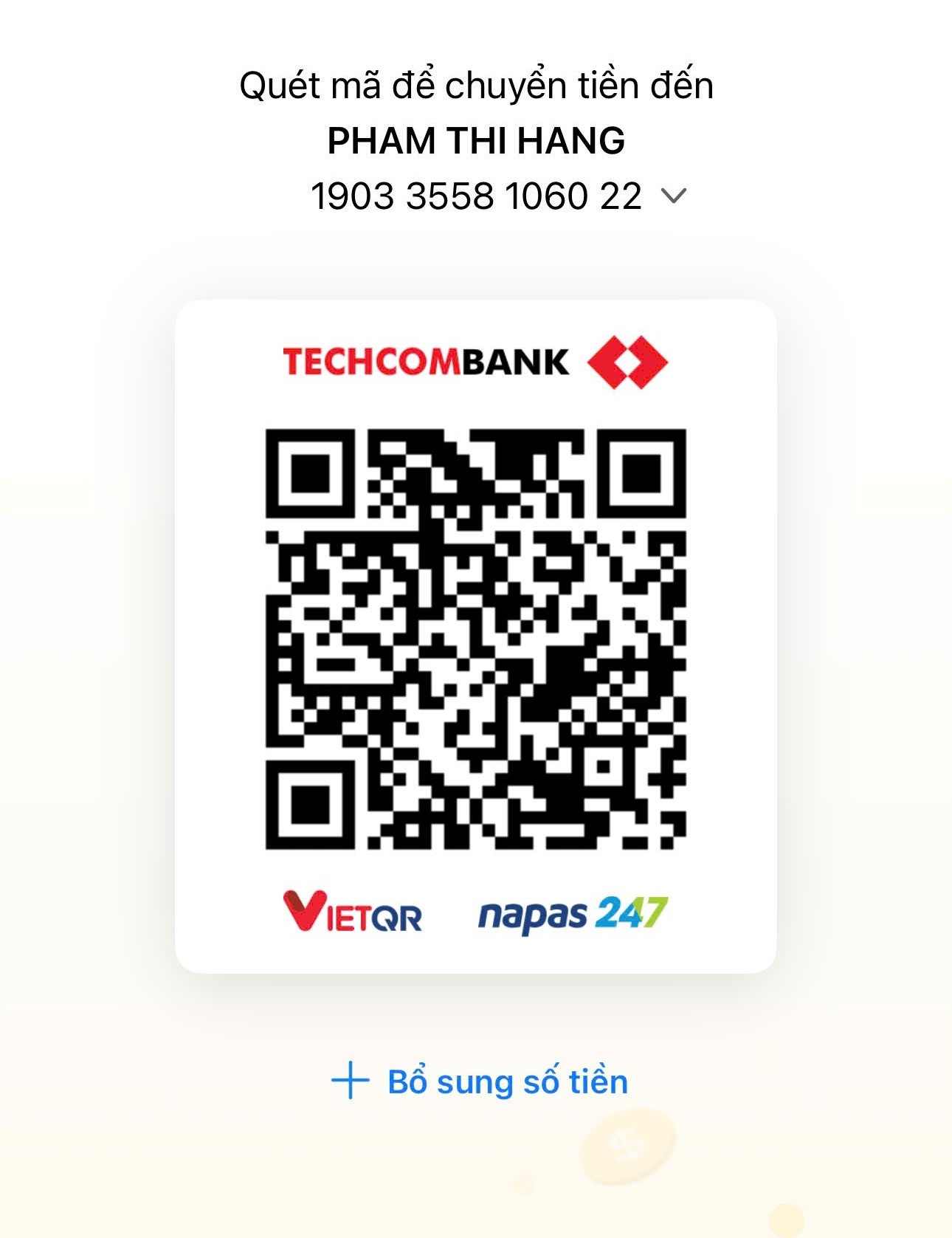Tap Bổ sung số tiền to add amount
This screenshot has width=952, height=1238.
click(x=480, y=1081)
